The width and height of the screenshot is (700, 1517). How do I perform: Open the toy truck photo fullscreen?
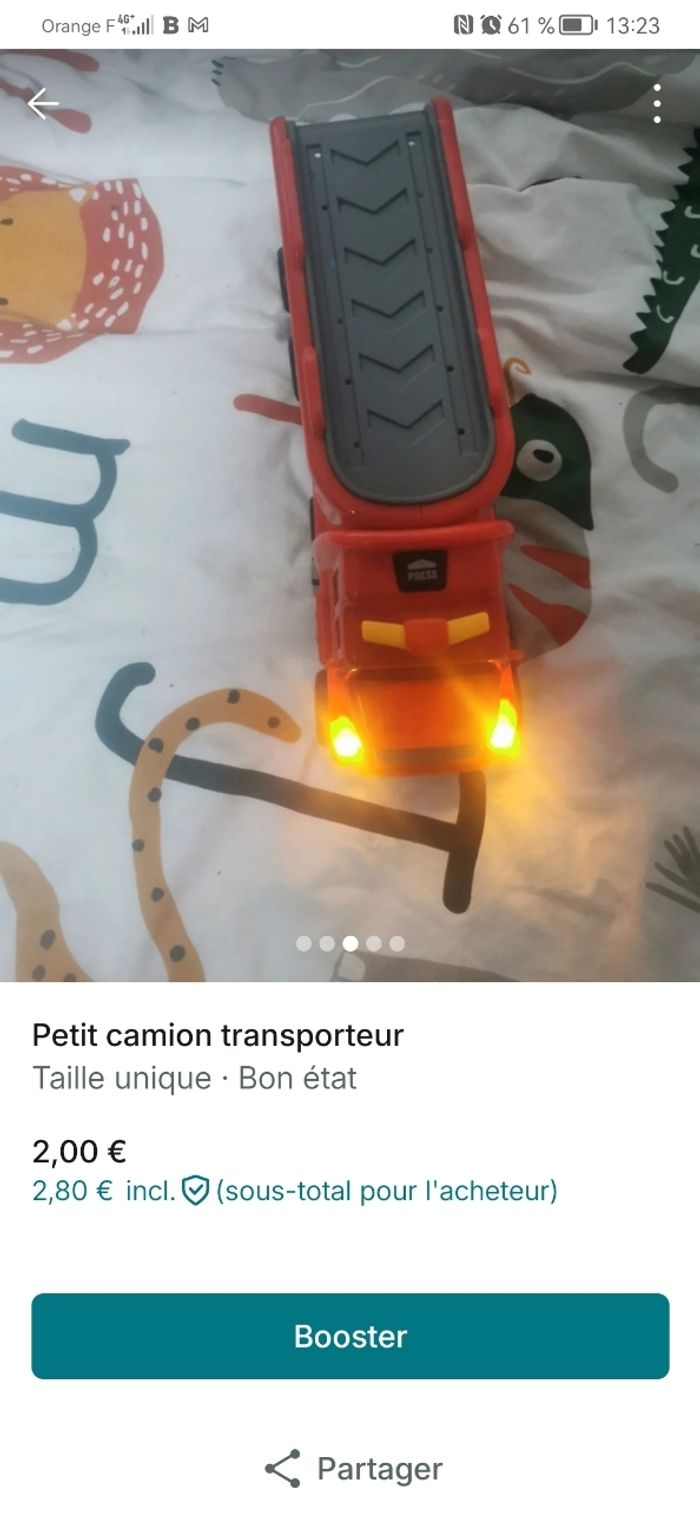click(350, 500)
